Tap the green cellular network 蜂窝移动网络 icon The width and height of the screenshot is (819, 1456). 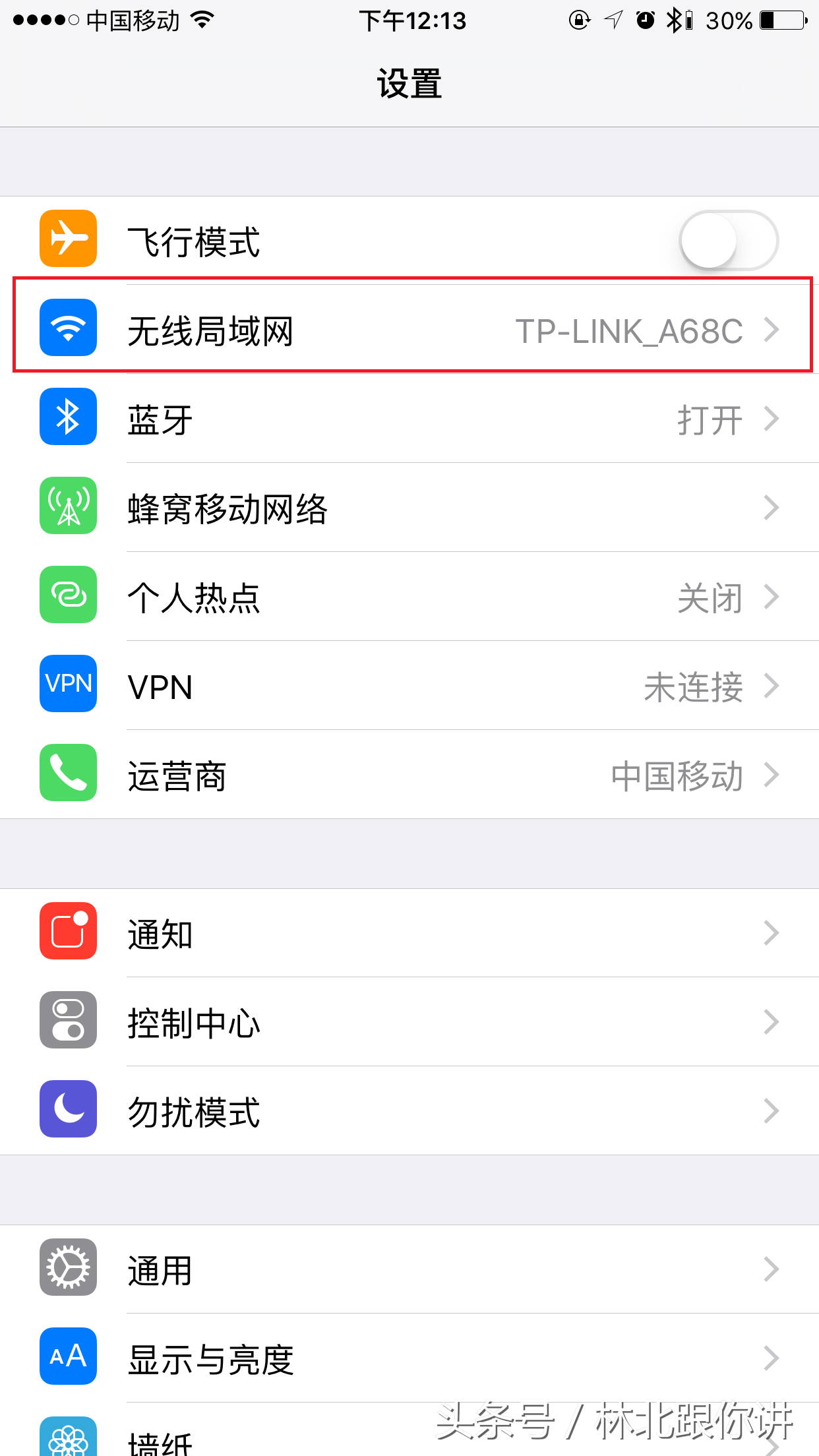68,506
